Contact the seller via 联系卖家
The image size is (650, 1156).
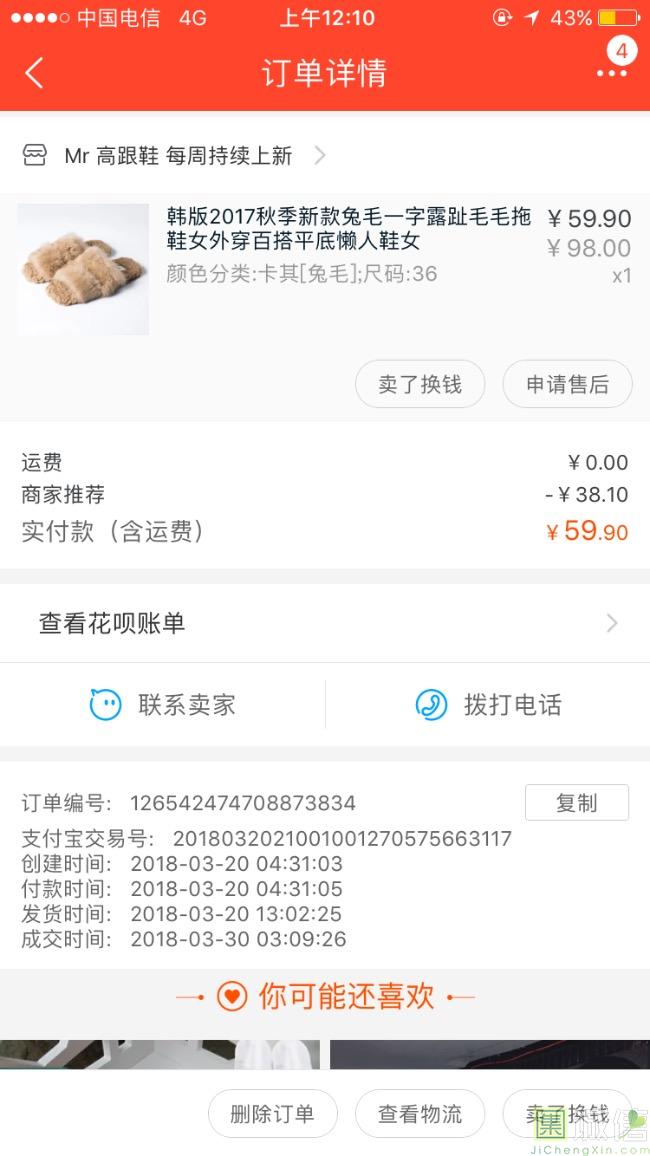(163, 705)
